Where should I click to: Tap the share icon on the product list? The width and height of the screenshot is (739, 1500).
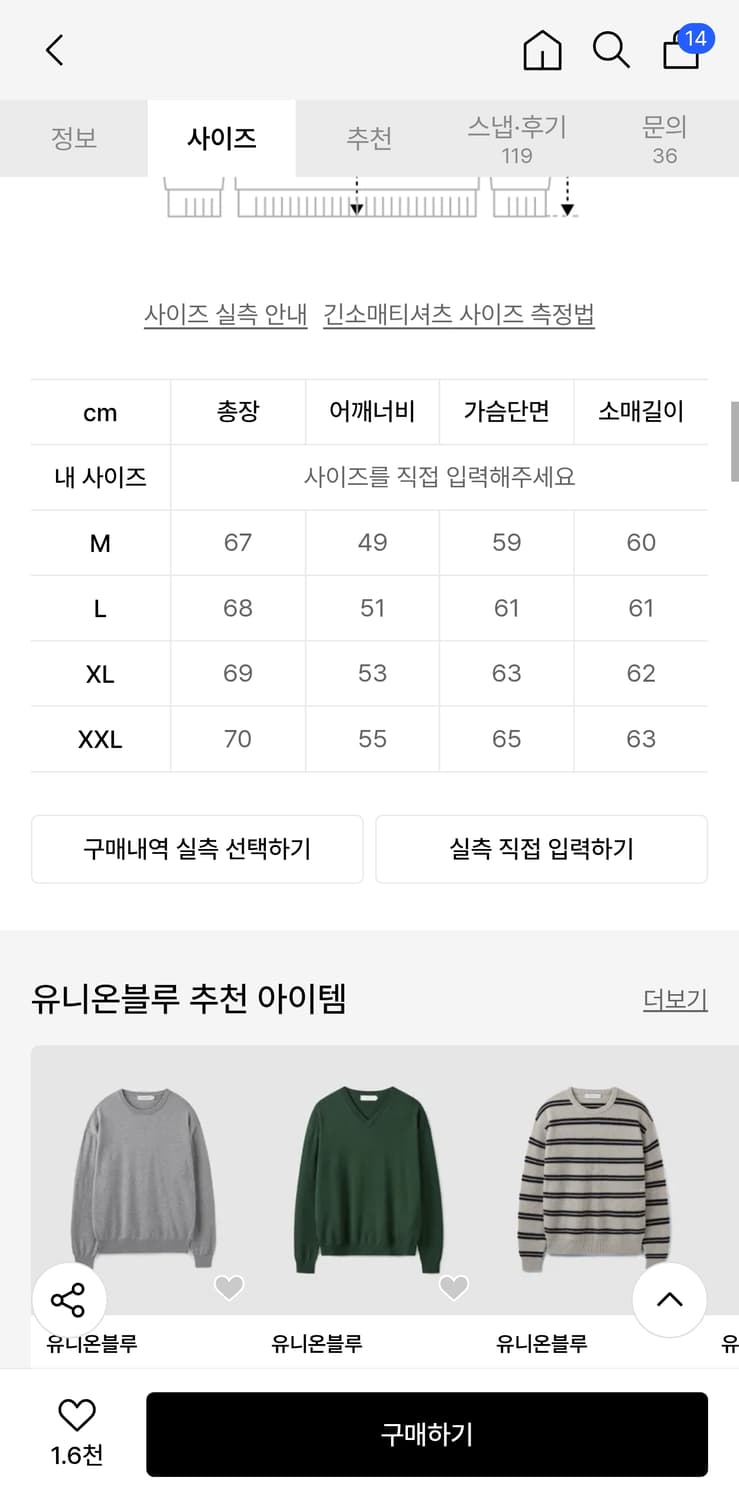click(70, 1298)
